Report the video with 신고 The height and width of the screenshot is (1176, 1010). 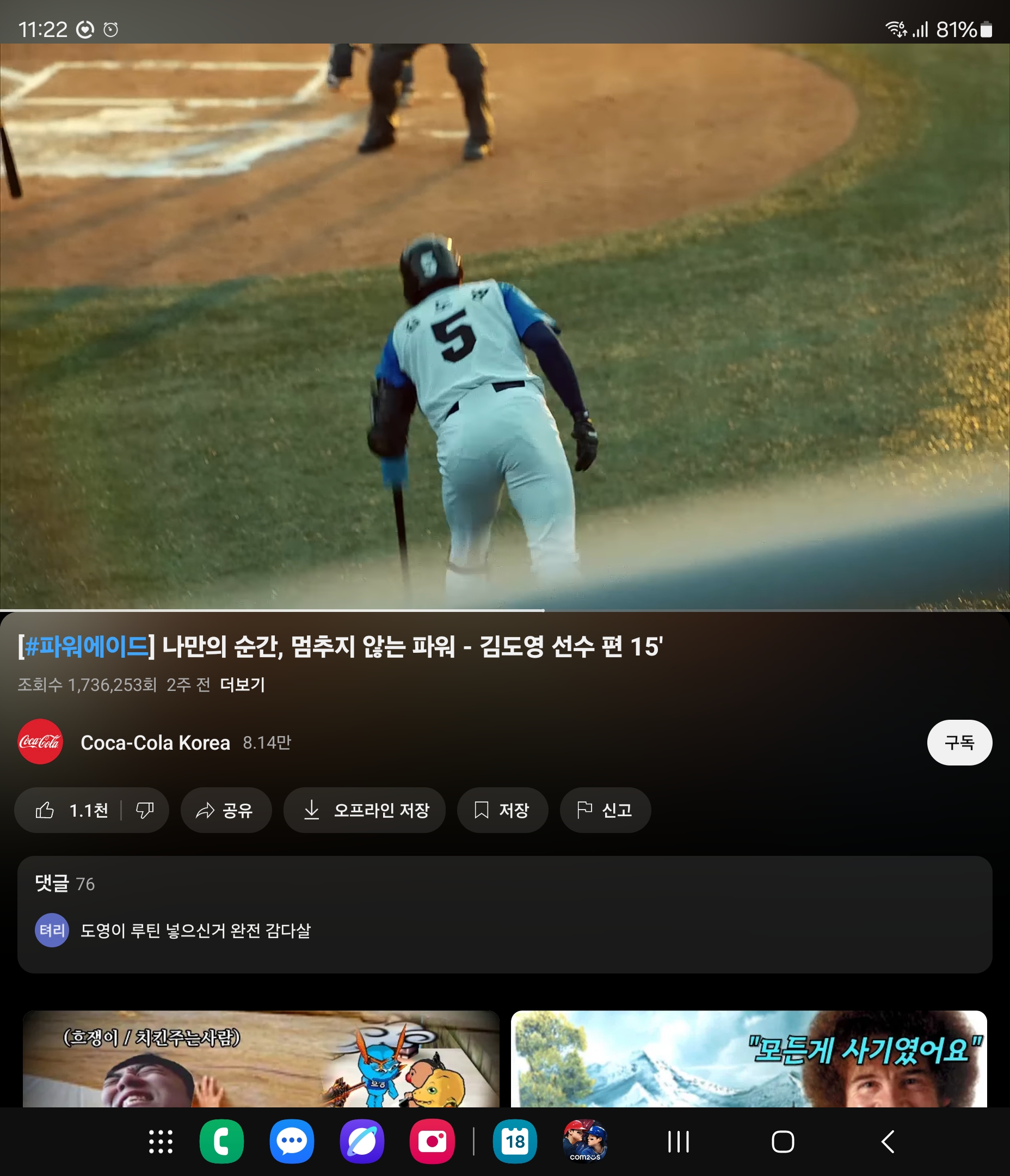point(605,810)
